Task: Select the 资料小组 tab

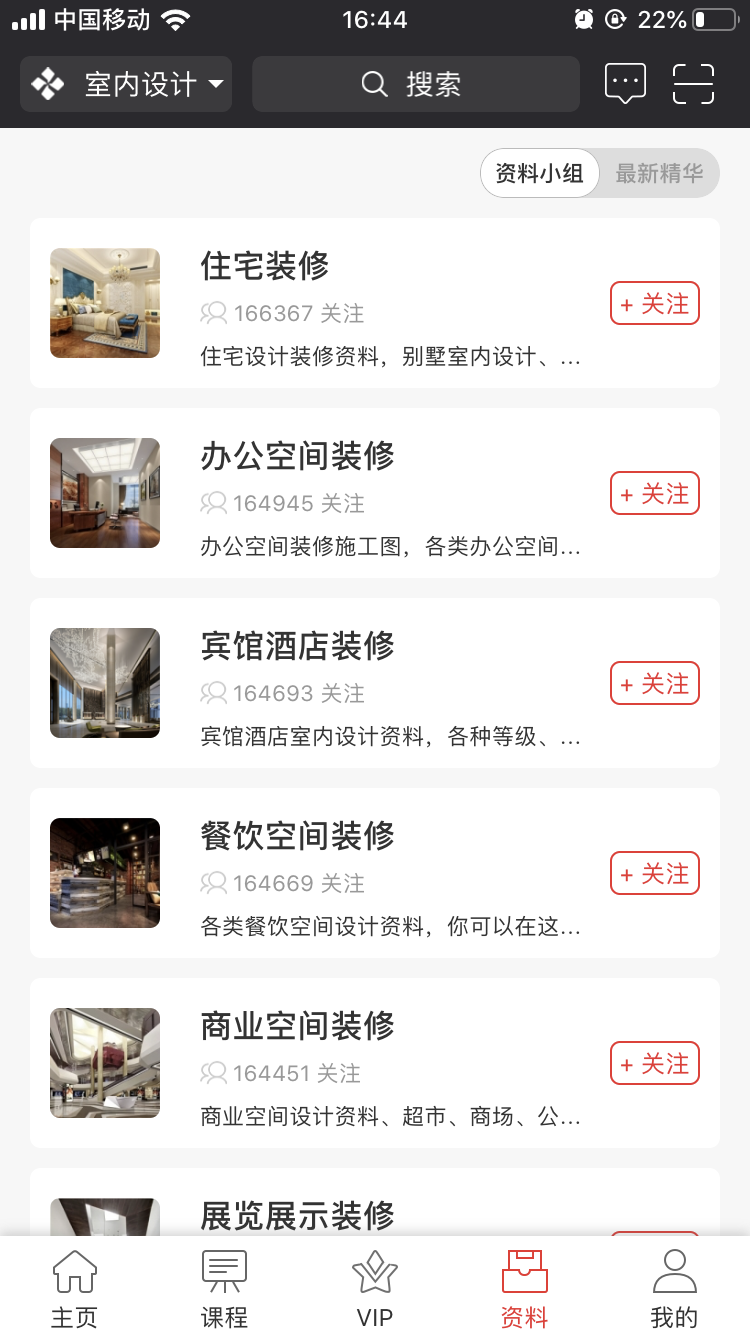Action: (x=539, y=173)
